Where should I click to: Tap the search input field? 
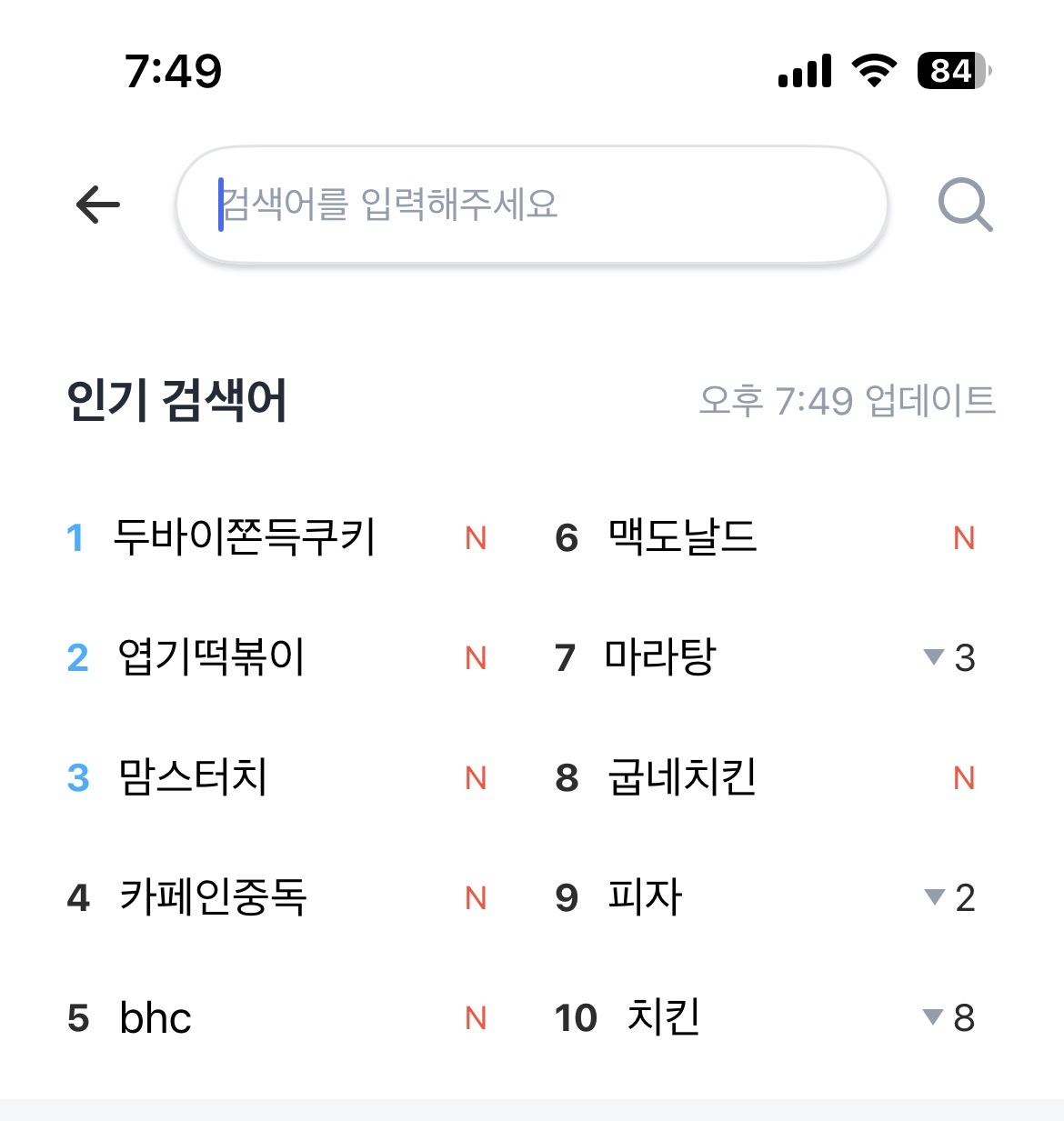click(x=532, y=204)
